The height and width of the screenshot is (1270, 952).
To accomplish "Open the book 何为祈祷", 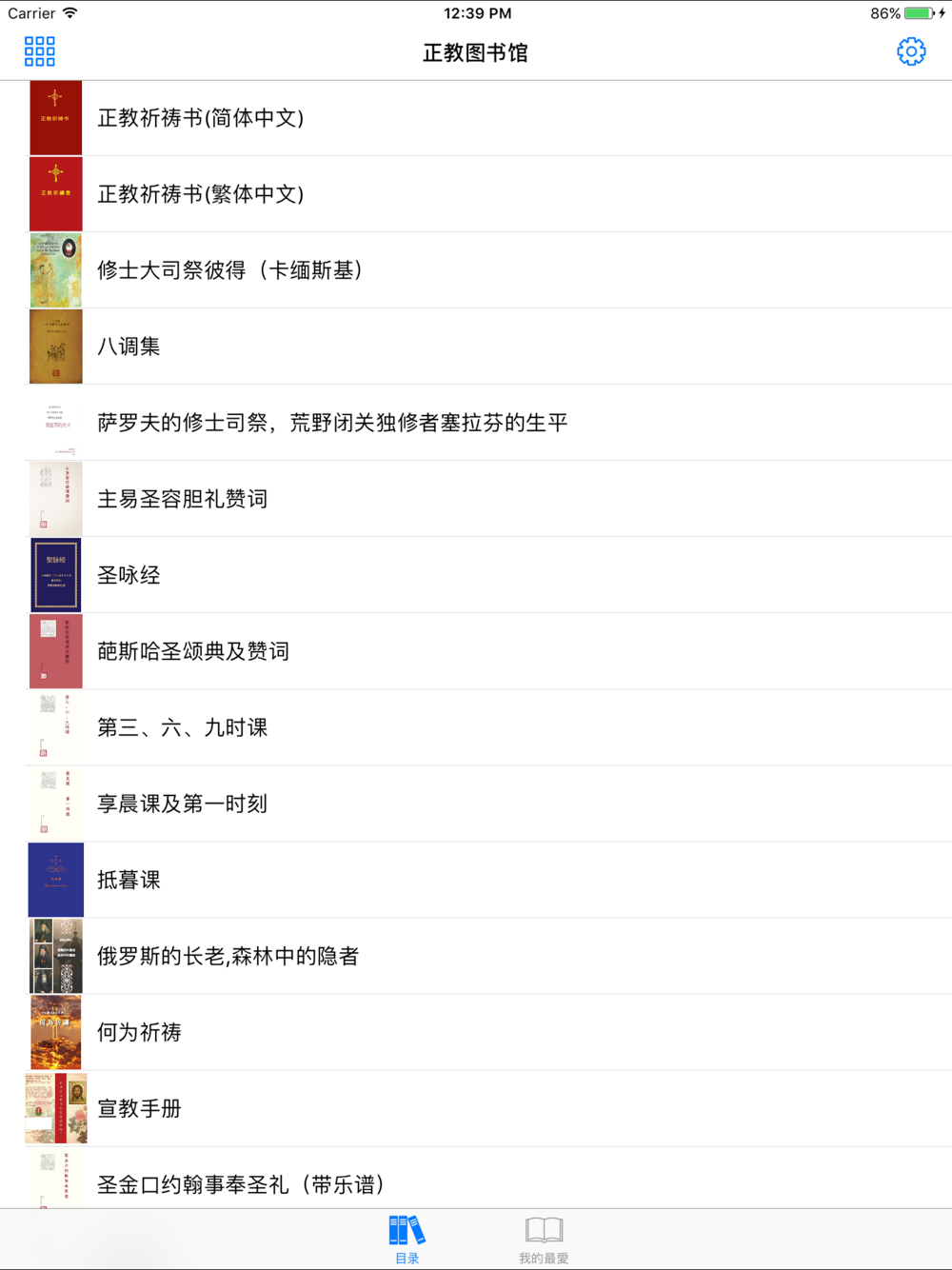I will tap(476, 1032).
